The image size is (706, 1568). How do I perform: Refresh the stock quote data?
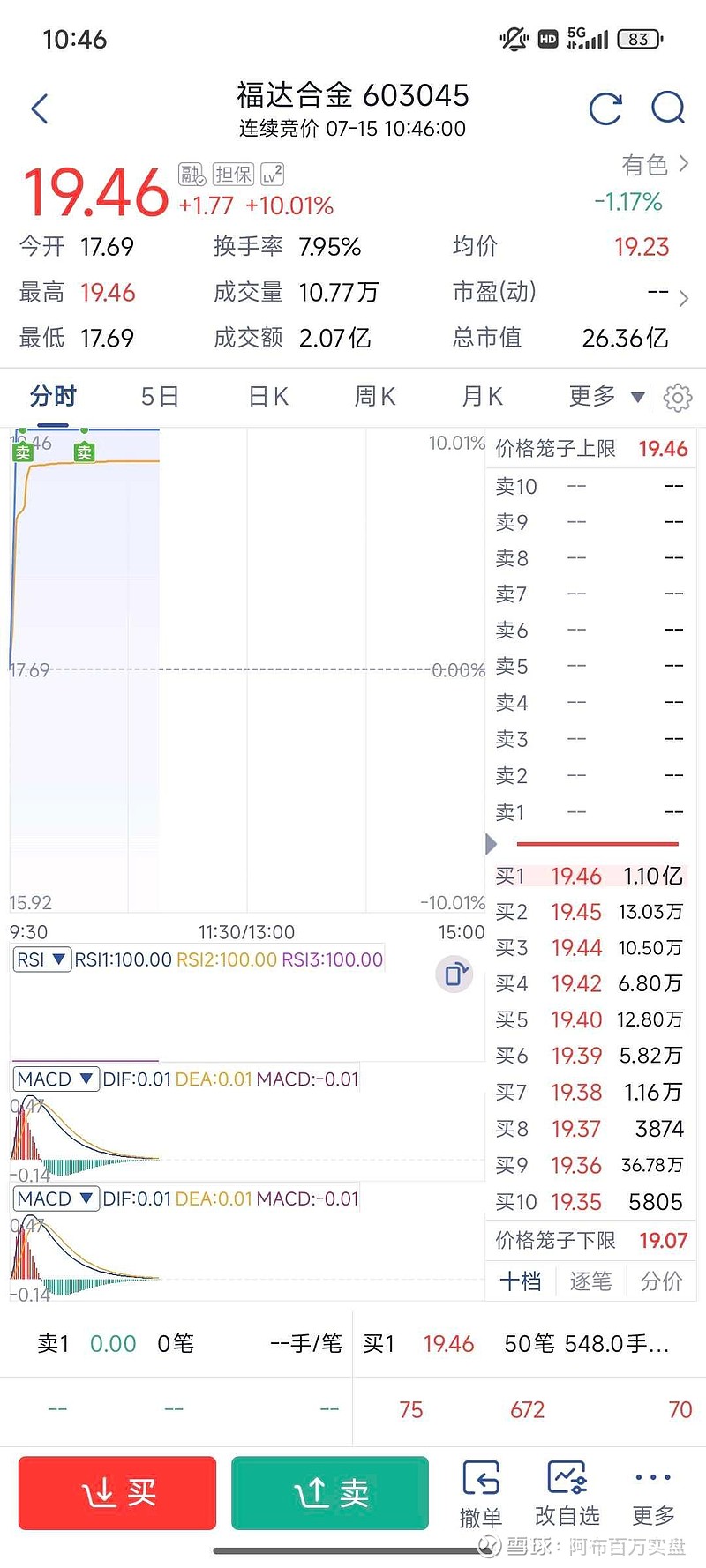[x=605, y=109]
